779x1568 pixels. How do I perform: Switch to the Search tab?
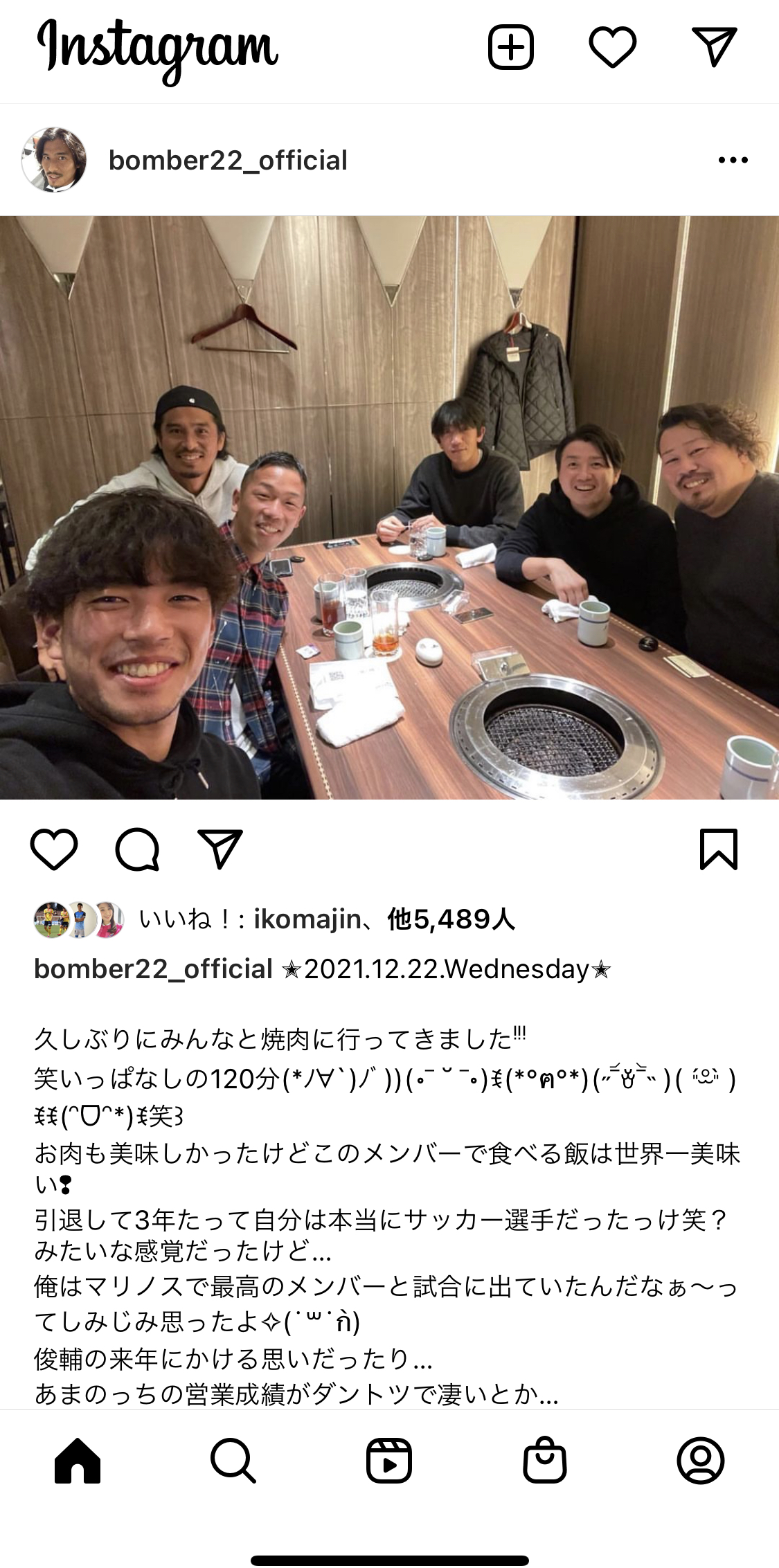[233, 1461]
